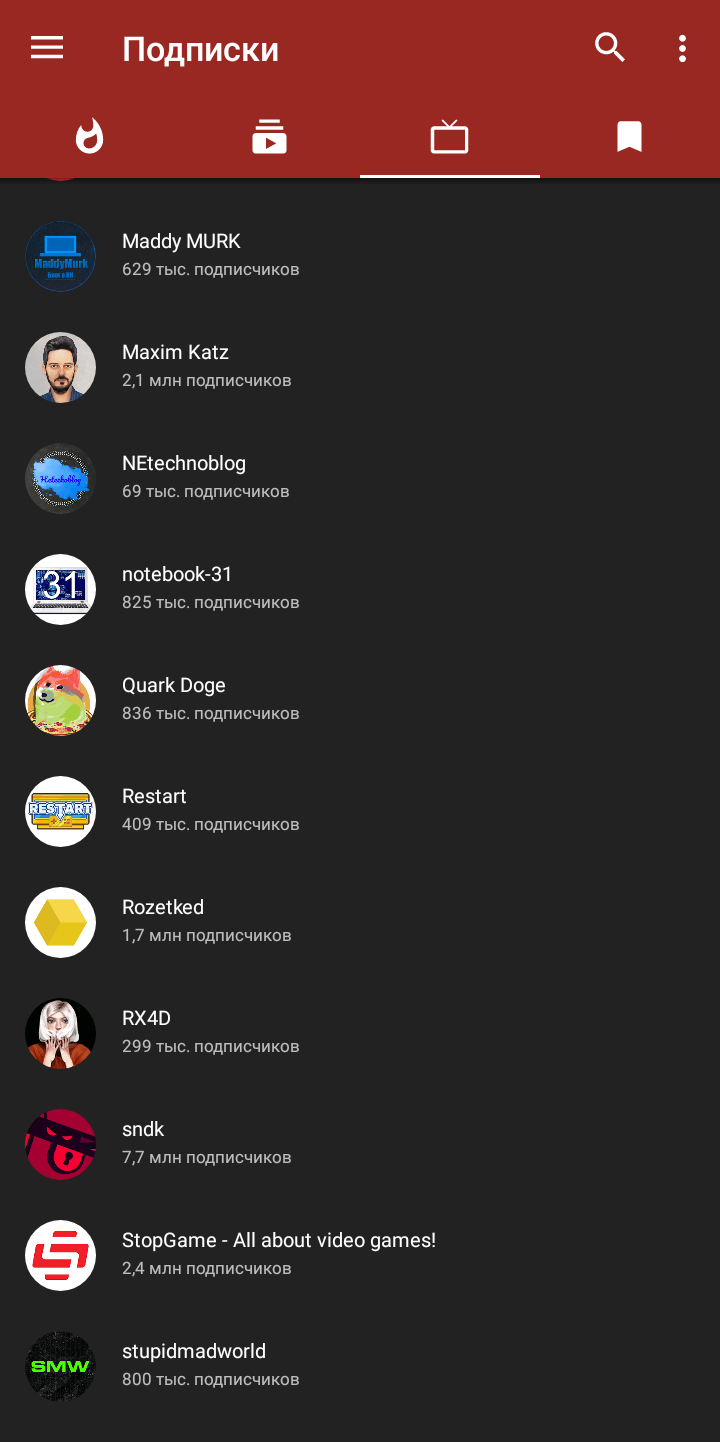Open the three-dot overflow menu
The image size is (720, 1442).
(x=682, y=48)
